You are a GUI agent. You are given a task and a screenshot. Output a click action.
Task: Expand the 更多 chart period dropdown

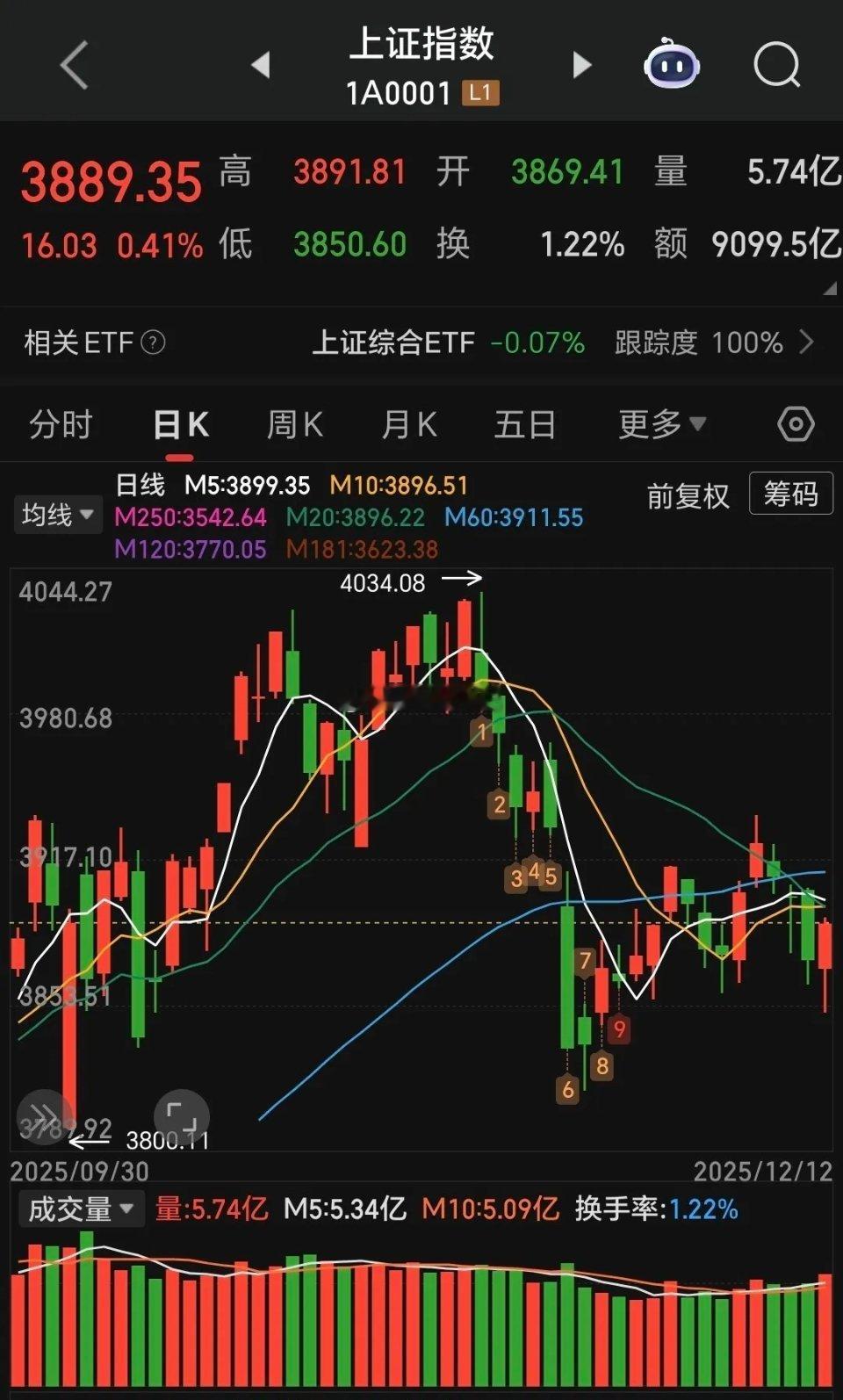click(x=661, y=424)
